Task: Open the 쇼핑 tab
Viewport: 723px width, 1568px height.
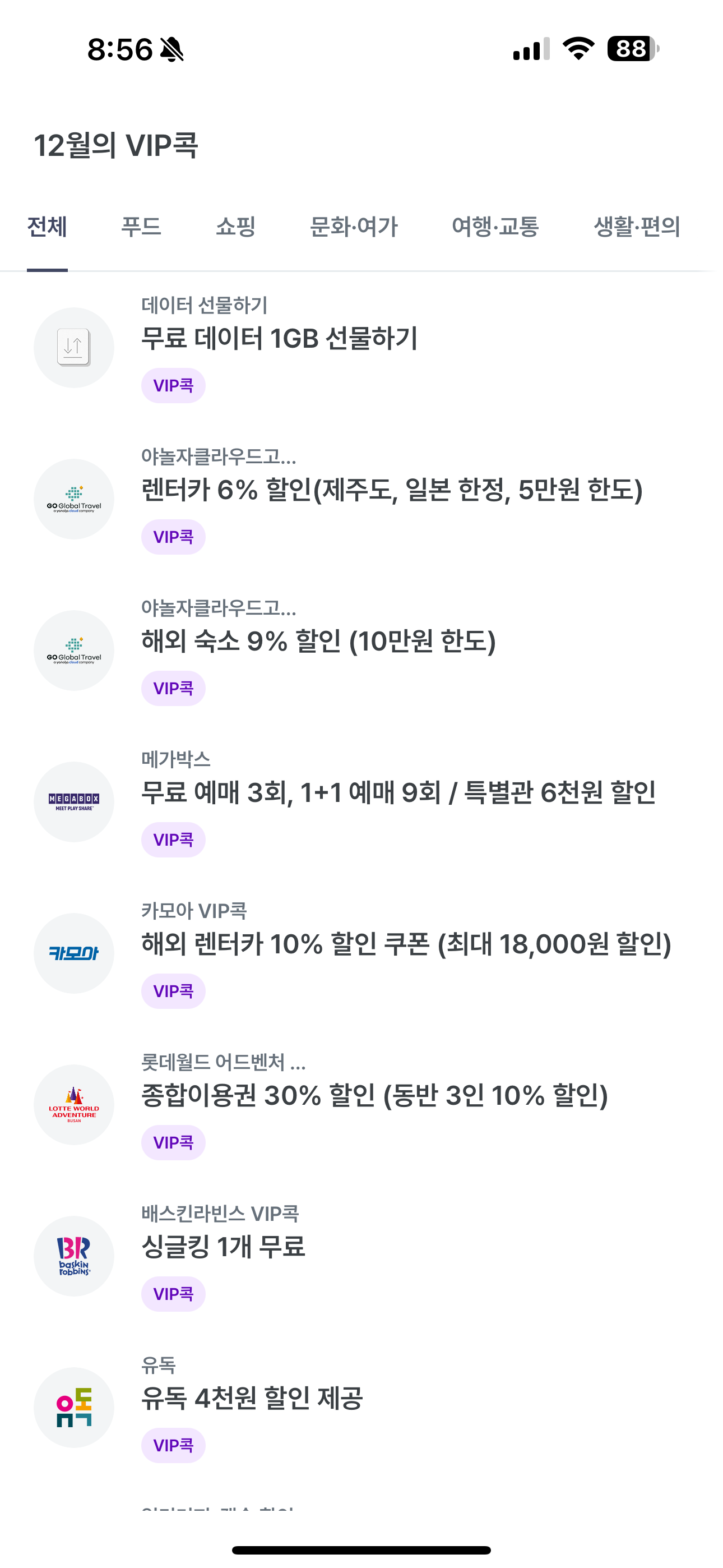Action: click(235, 227)
